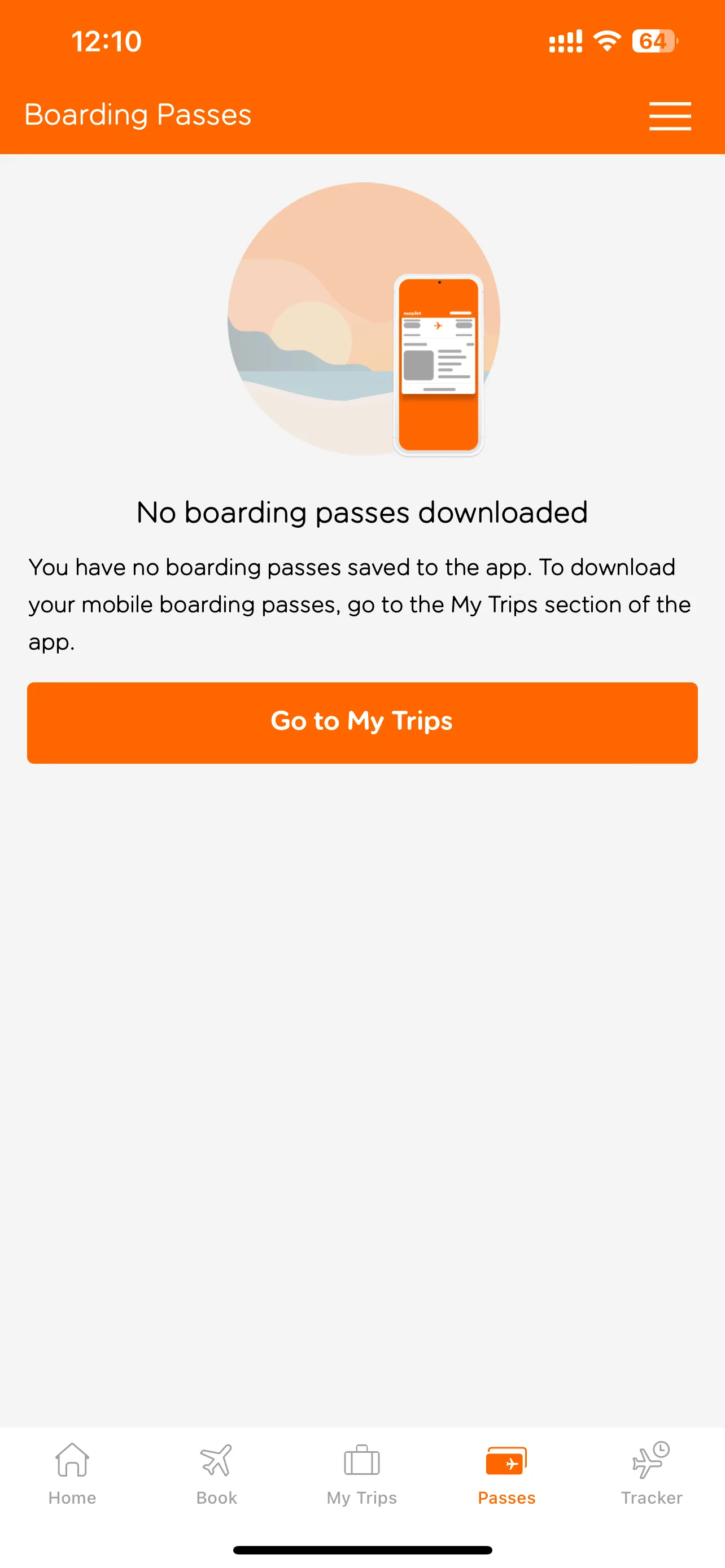725x1568 pixels.
Task: Switch to the Home tab
Action: 72,1473
